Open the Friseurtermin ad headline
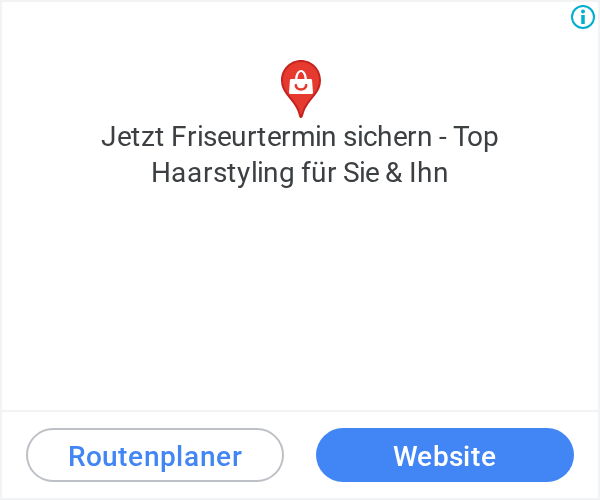600x500 pixels. click(x=300, y=154)
